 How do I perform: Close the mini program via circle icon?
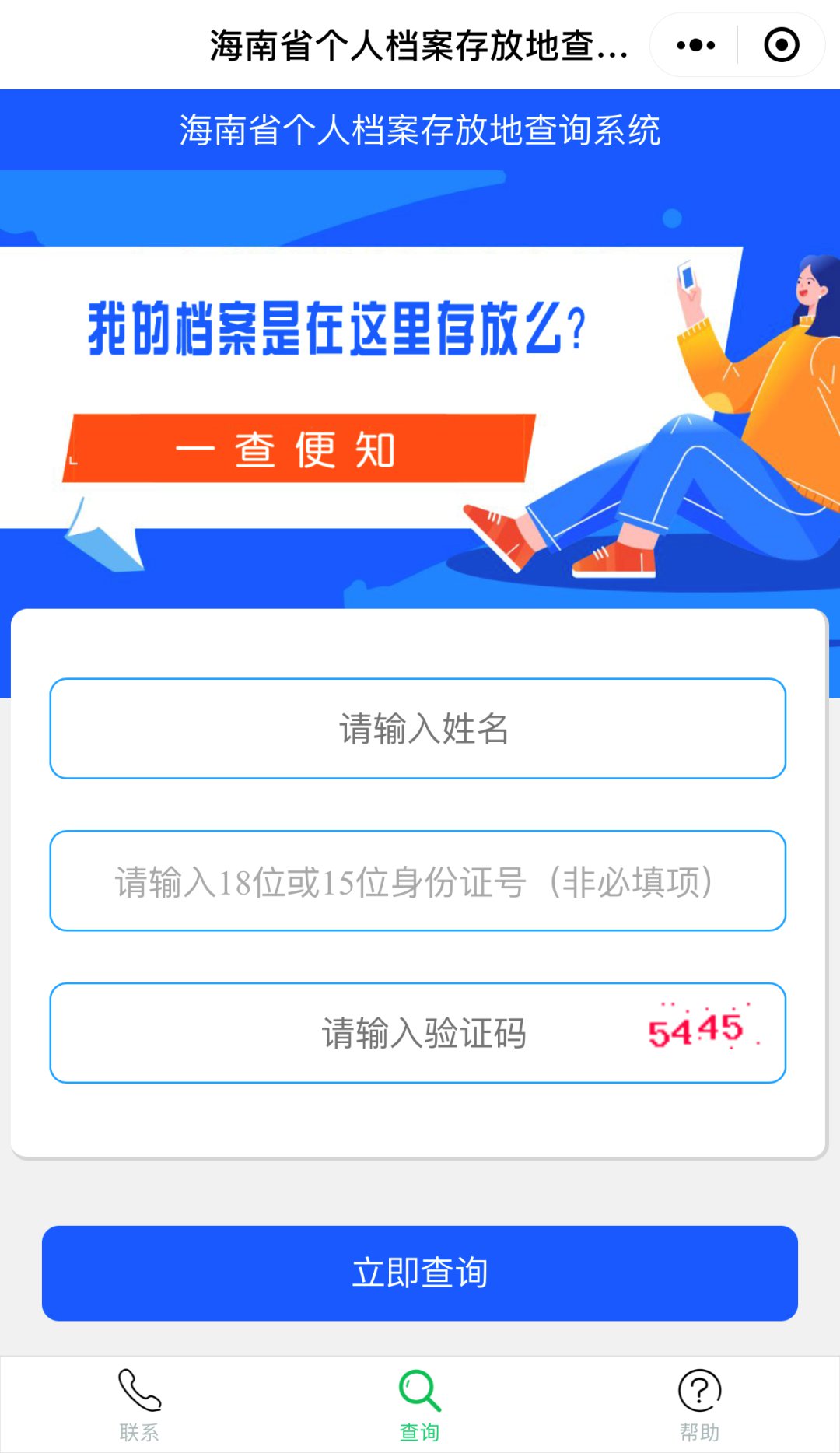click(781, 45)
